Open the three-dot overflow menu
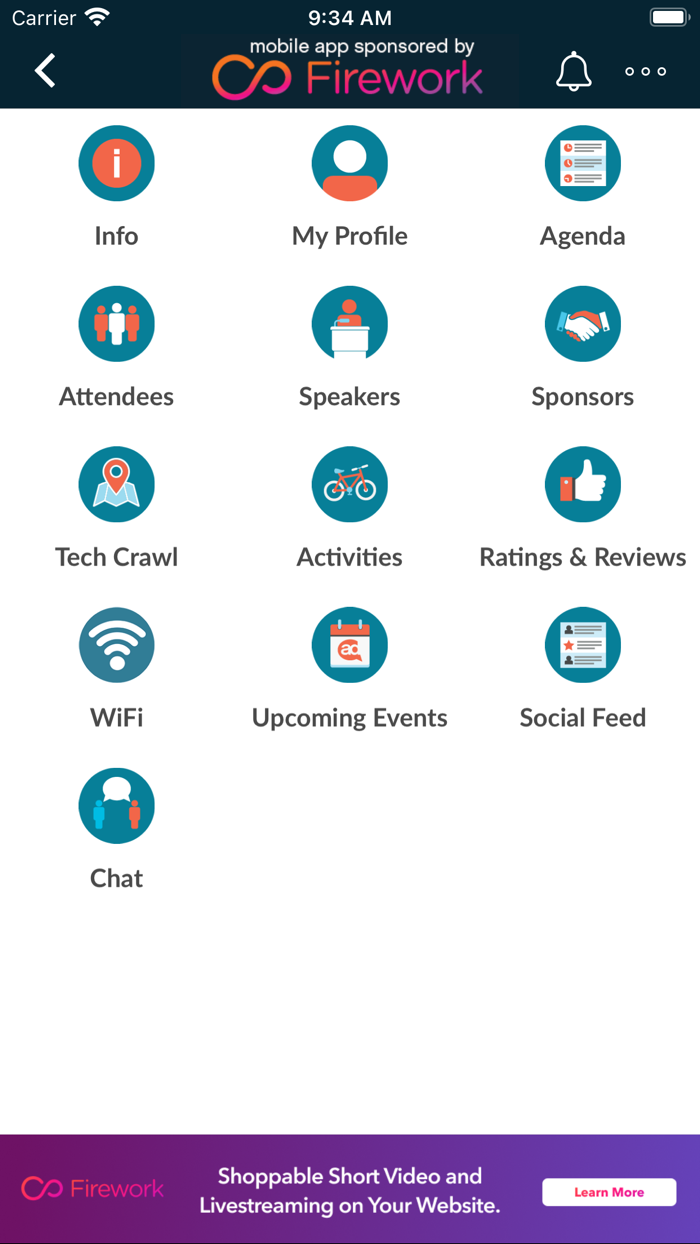Image resolution: width=700 pixels, height=1244 pixels. point(645,72)
